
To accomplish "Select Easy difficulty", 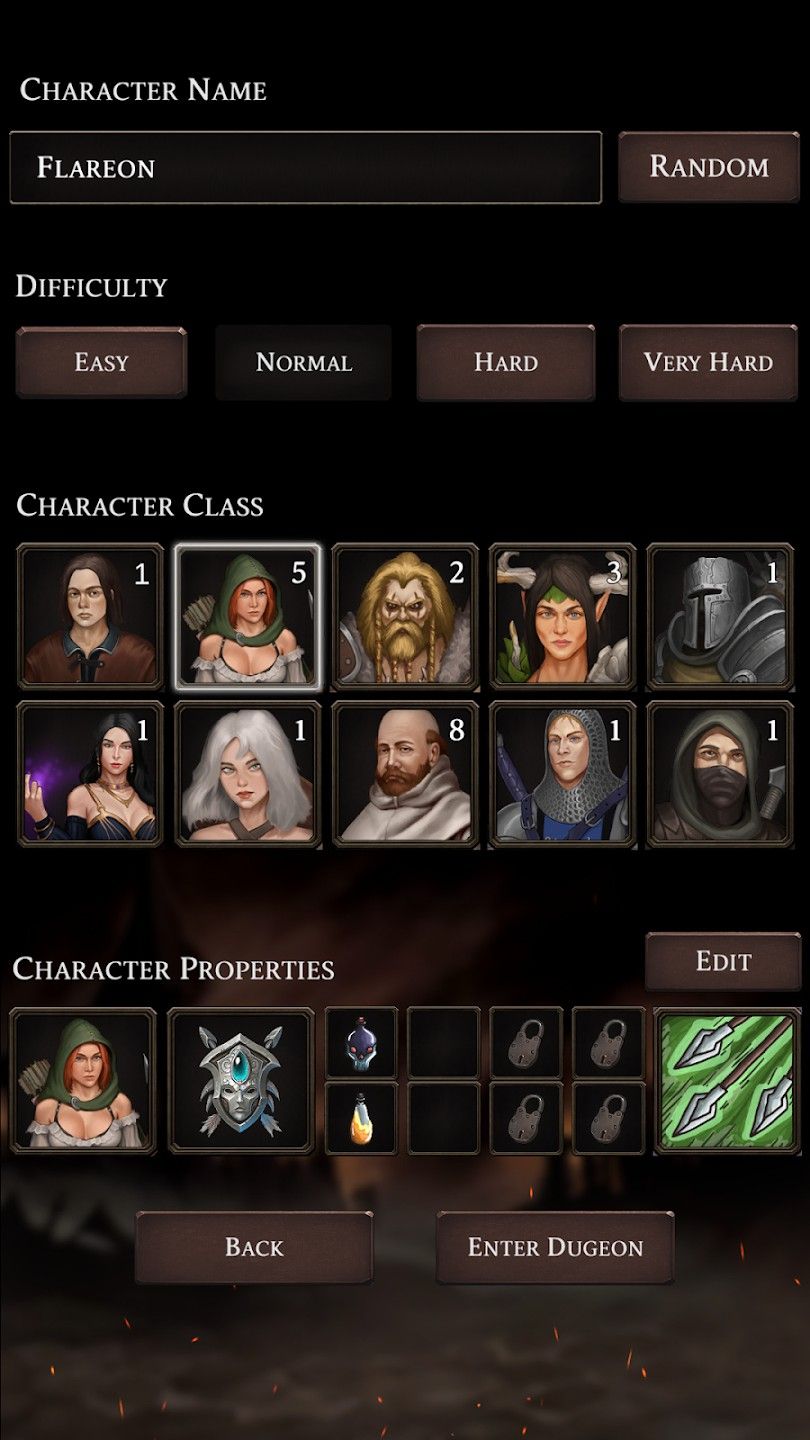I will 101,362.
